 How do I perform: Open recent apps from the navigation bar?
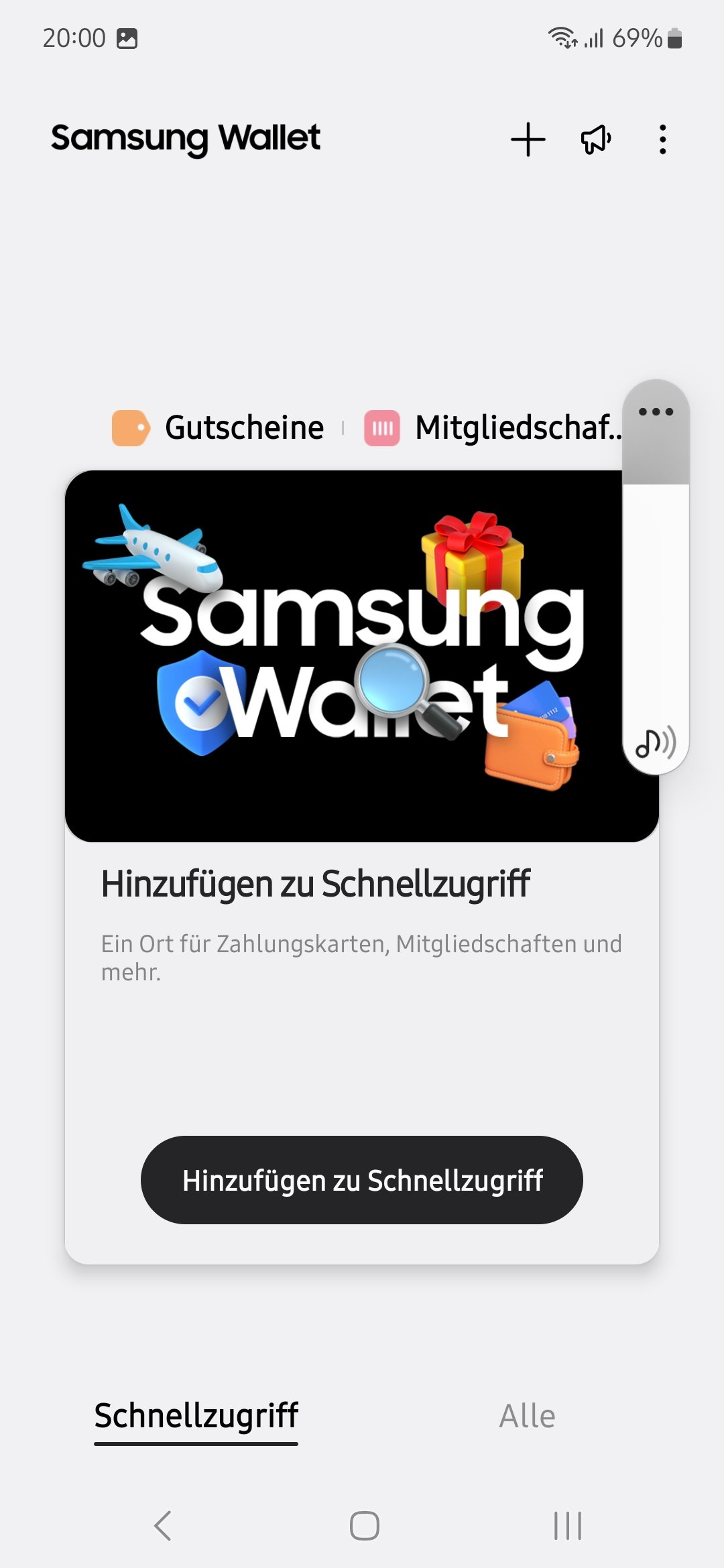coord(568,1526)
